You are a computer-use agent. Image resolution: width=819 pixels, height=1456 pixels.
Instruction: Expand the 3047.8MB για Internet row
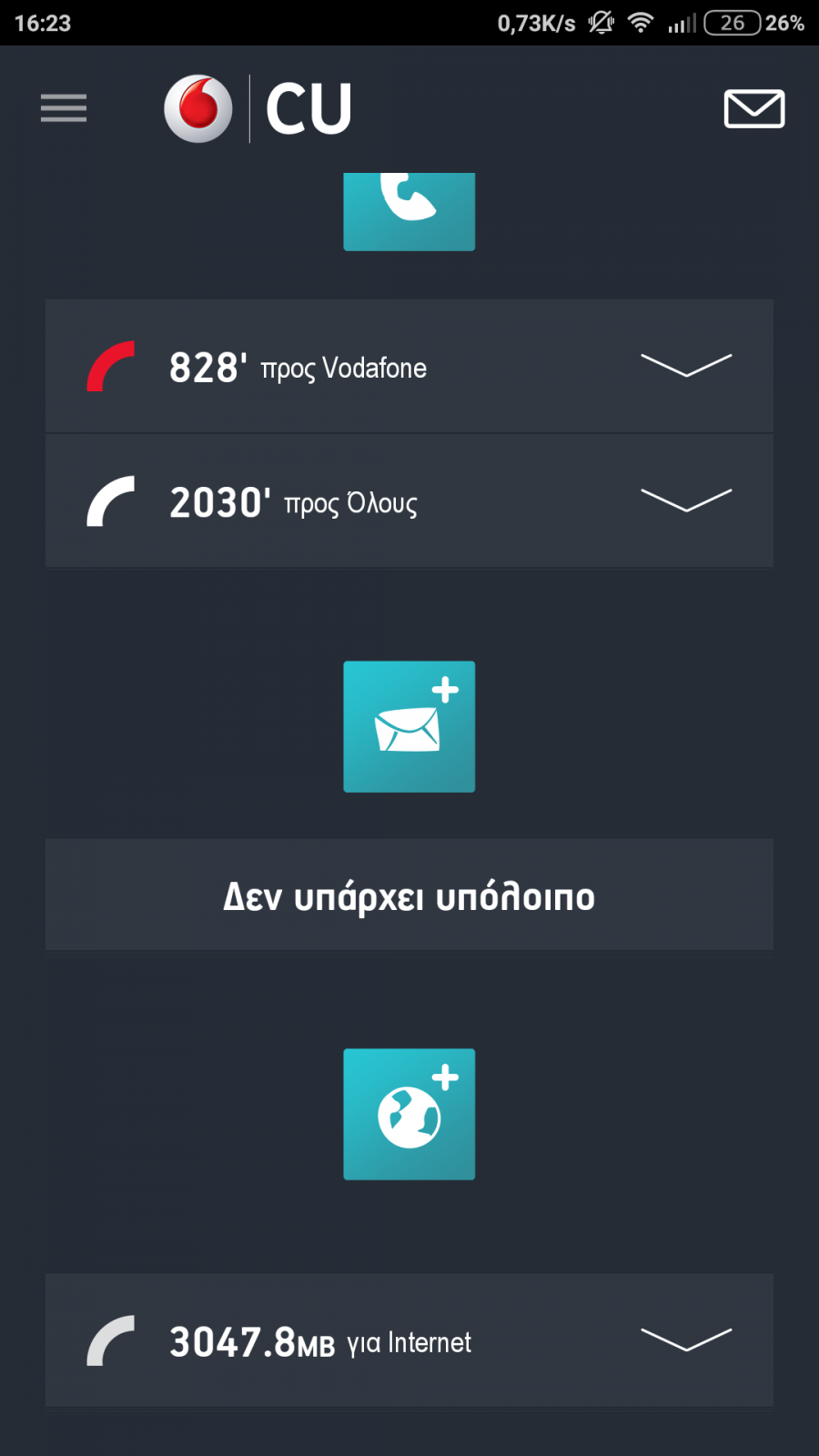[409, 1340]
